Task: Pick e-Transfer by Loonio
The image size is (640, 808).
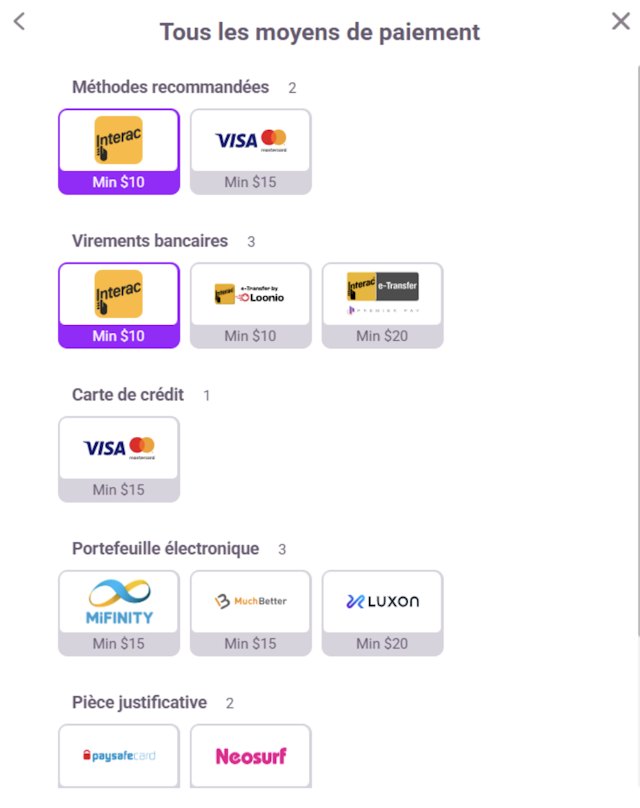Action: click(x=251, y=305)
